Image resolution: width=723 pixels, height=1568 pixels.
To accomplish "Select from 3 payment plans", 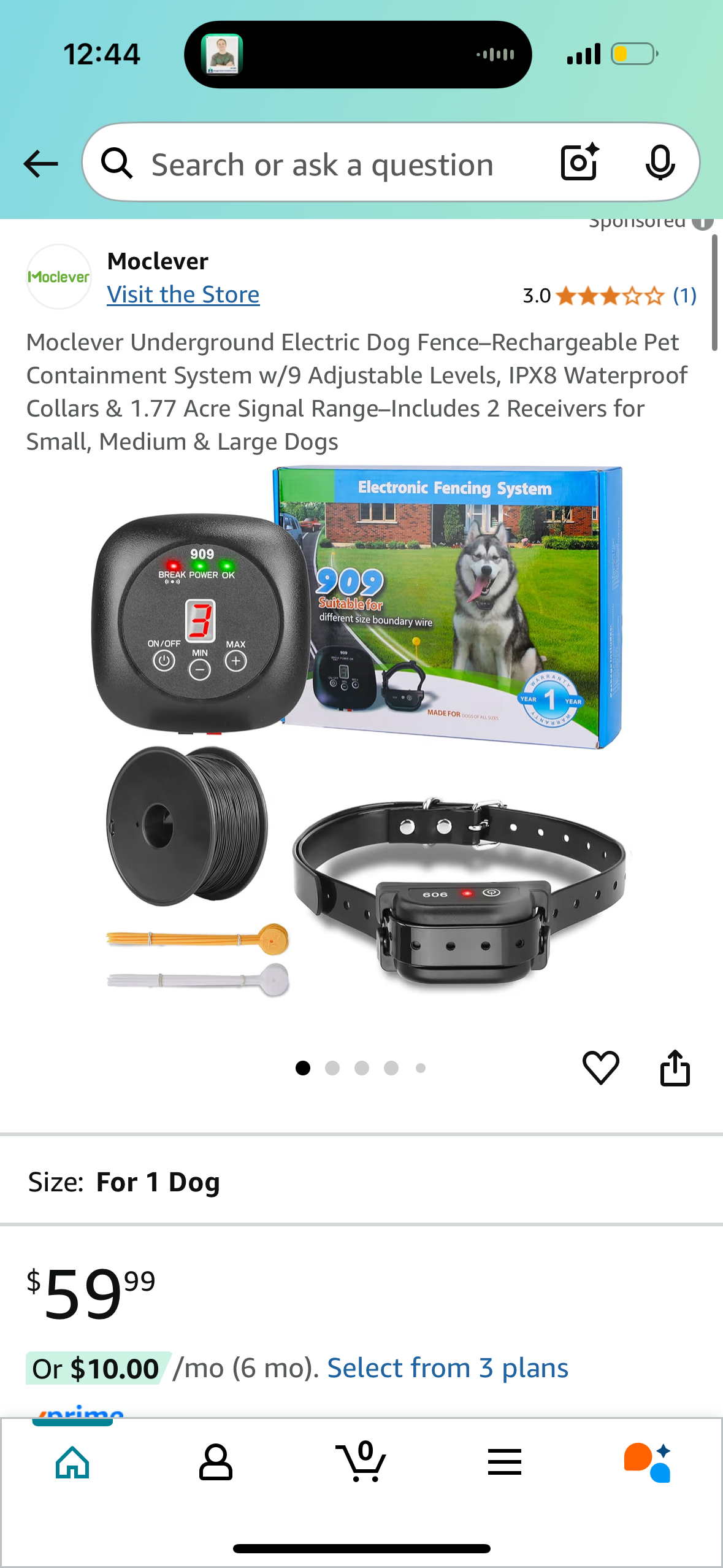I will coord(447,1368).
